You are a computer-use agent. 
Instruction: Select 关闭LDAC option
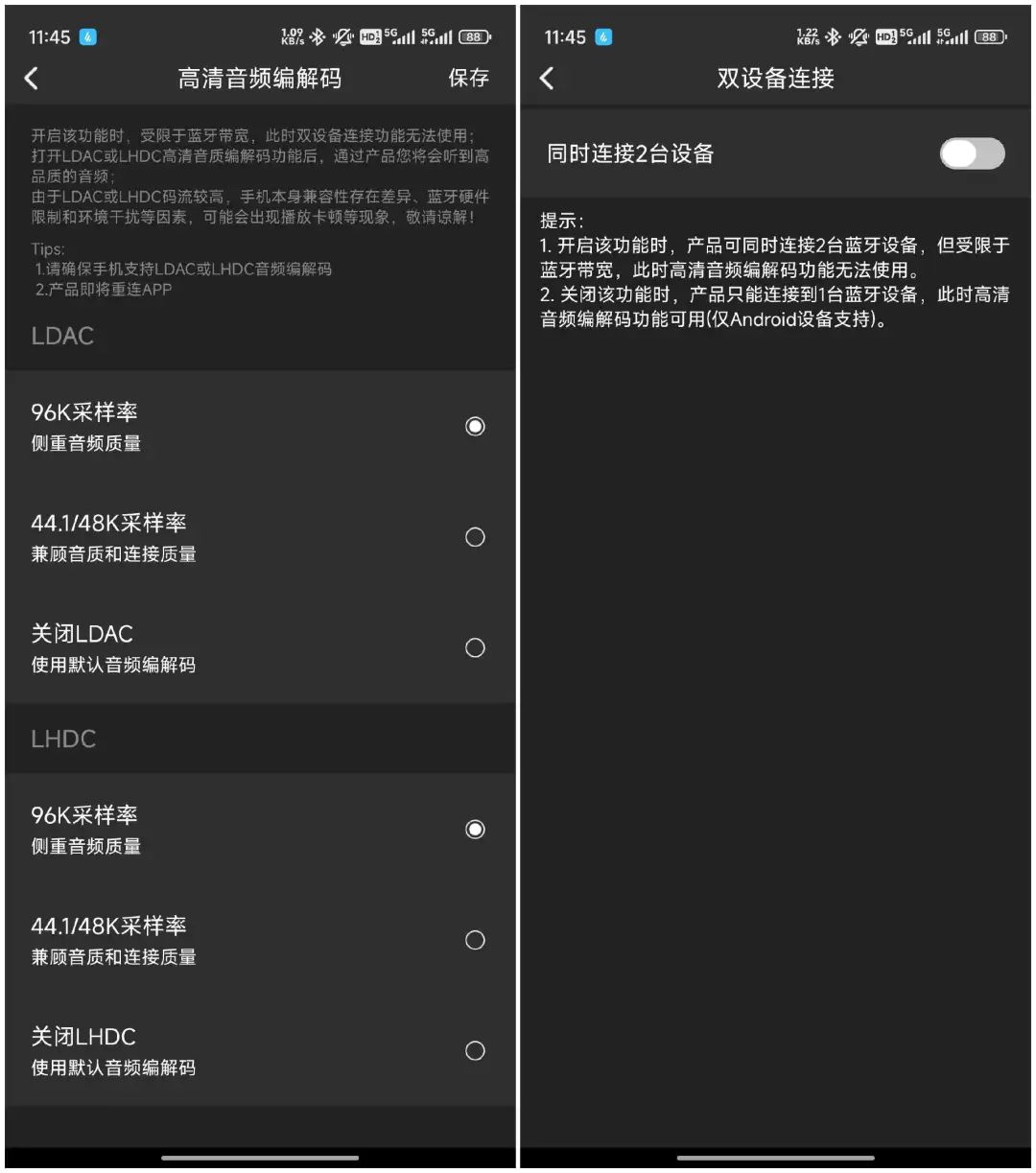pos(475,648)
